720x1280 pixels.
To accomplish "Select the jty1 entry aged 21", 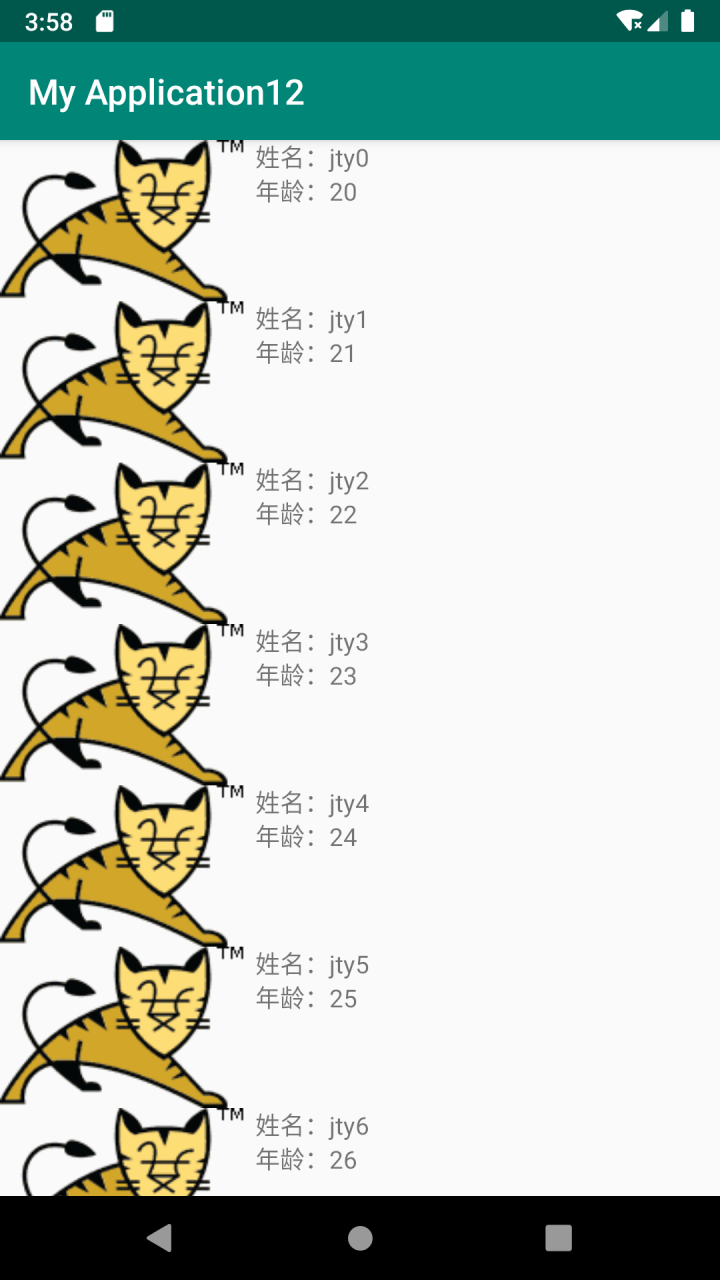I will [x=360, y=382].
